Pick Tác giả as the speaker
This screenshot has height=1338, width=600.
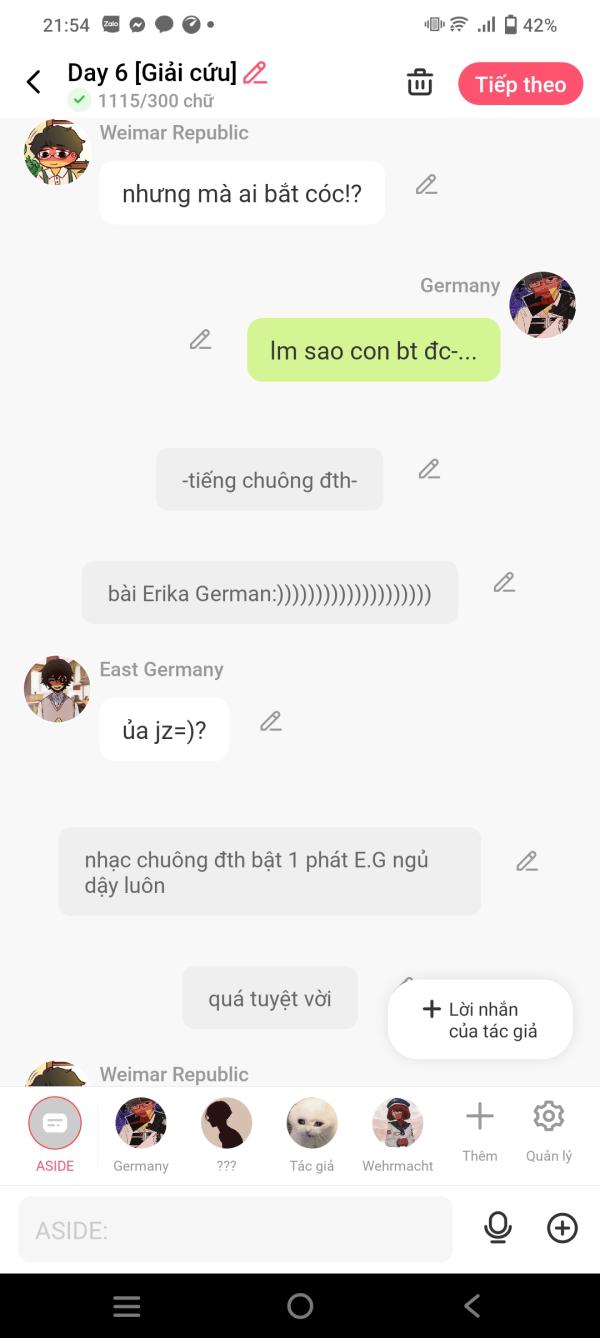(312, 1135)
